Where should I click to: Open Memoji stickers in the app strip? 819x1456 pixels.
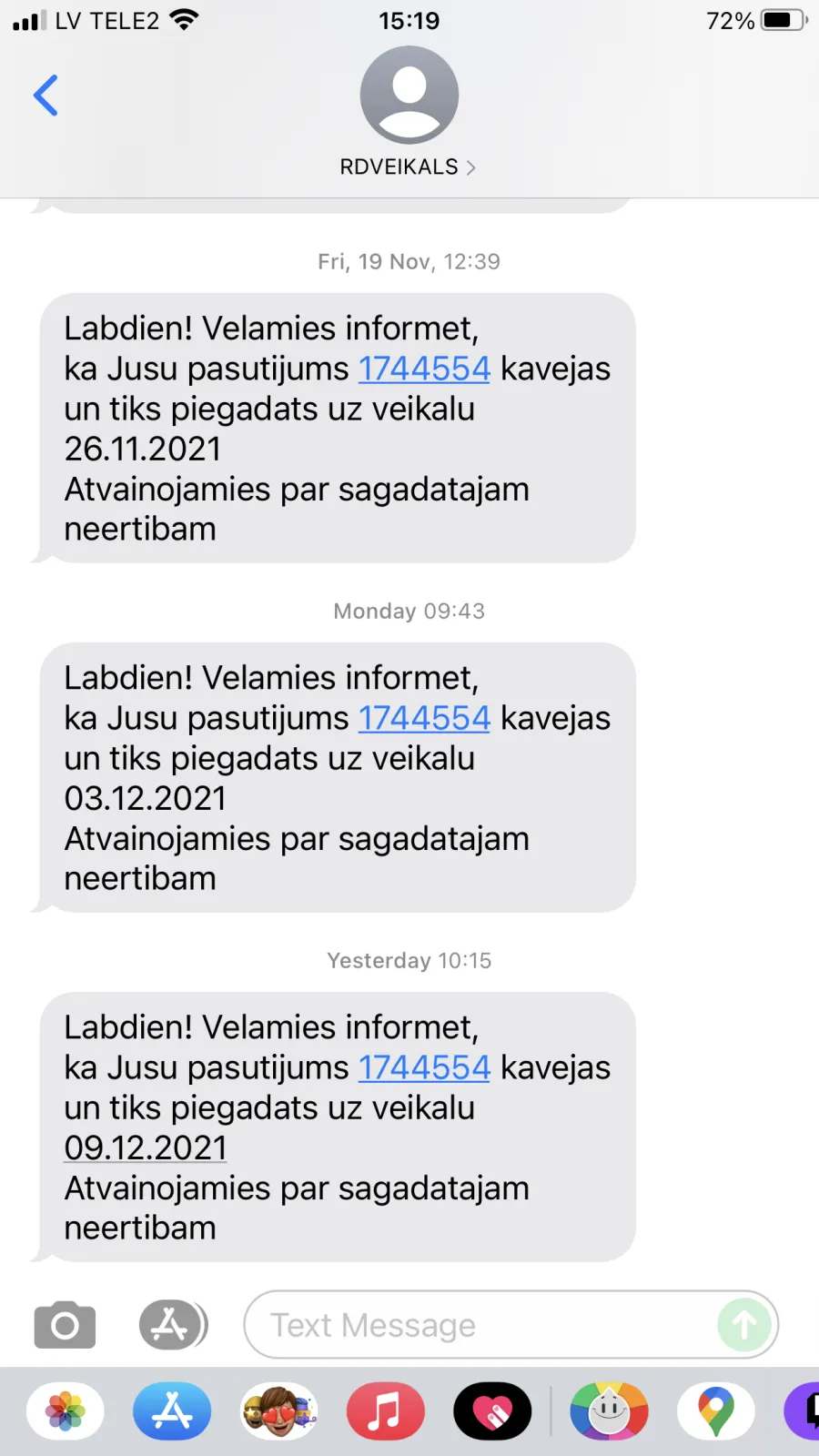point(279,1411)
